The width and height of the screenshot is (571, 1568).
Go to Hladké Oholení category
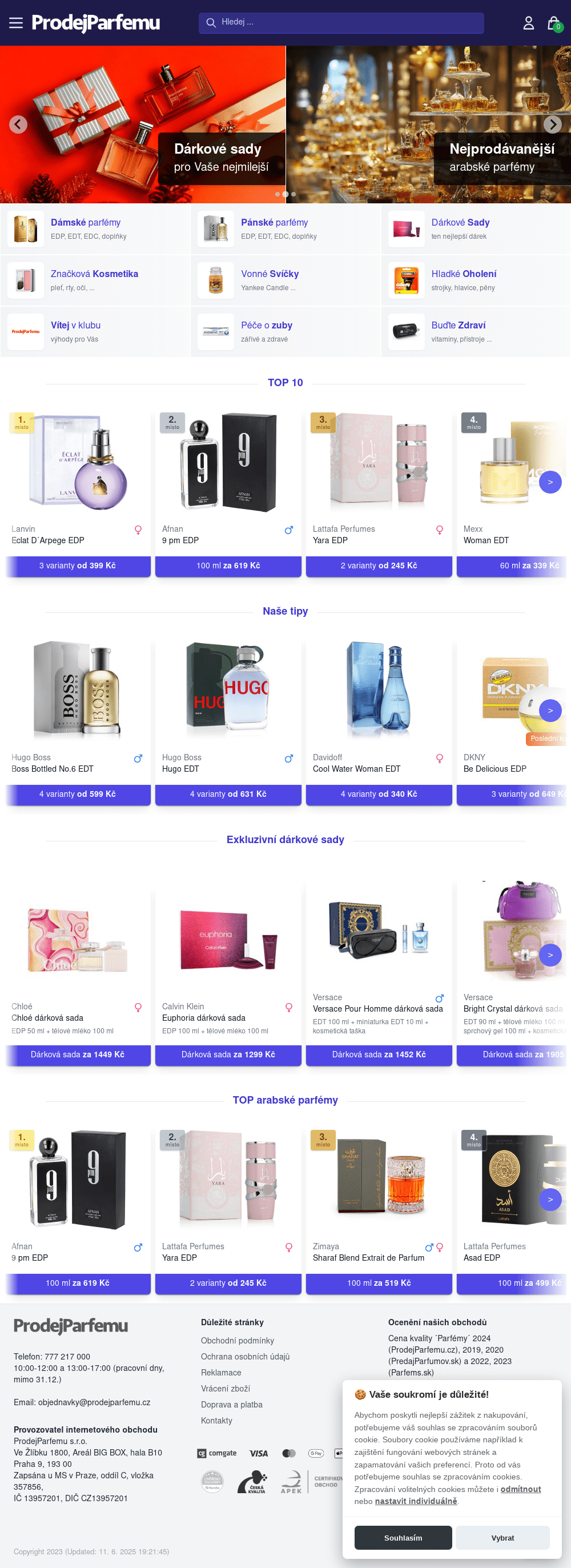tap(464, 274)
